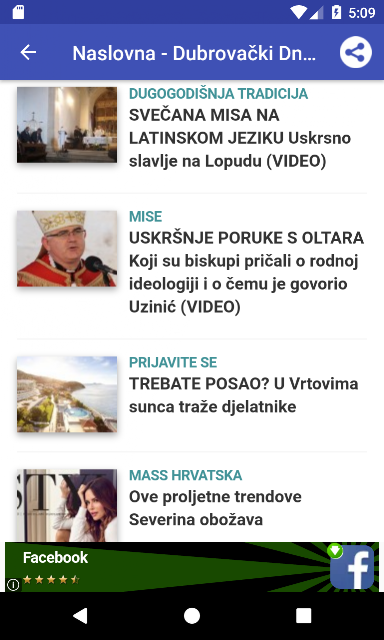The width and height of the screenshot is (384, 640).
Task: Read Uskršnje poruke s oltara article
Action: (246, 272)
